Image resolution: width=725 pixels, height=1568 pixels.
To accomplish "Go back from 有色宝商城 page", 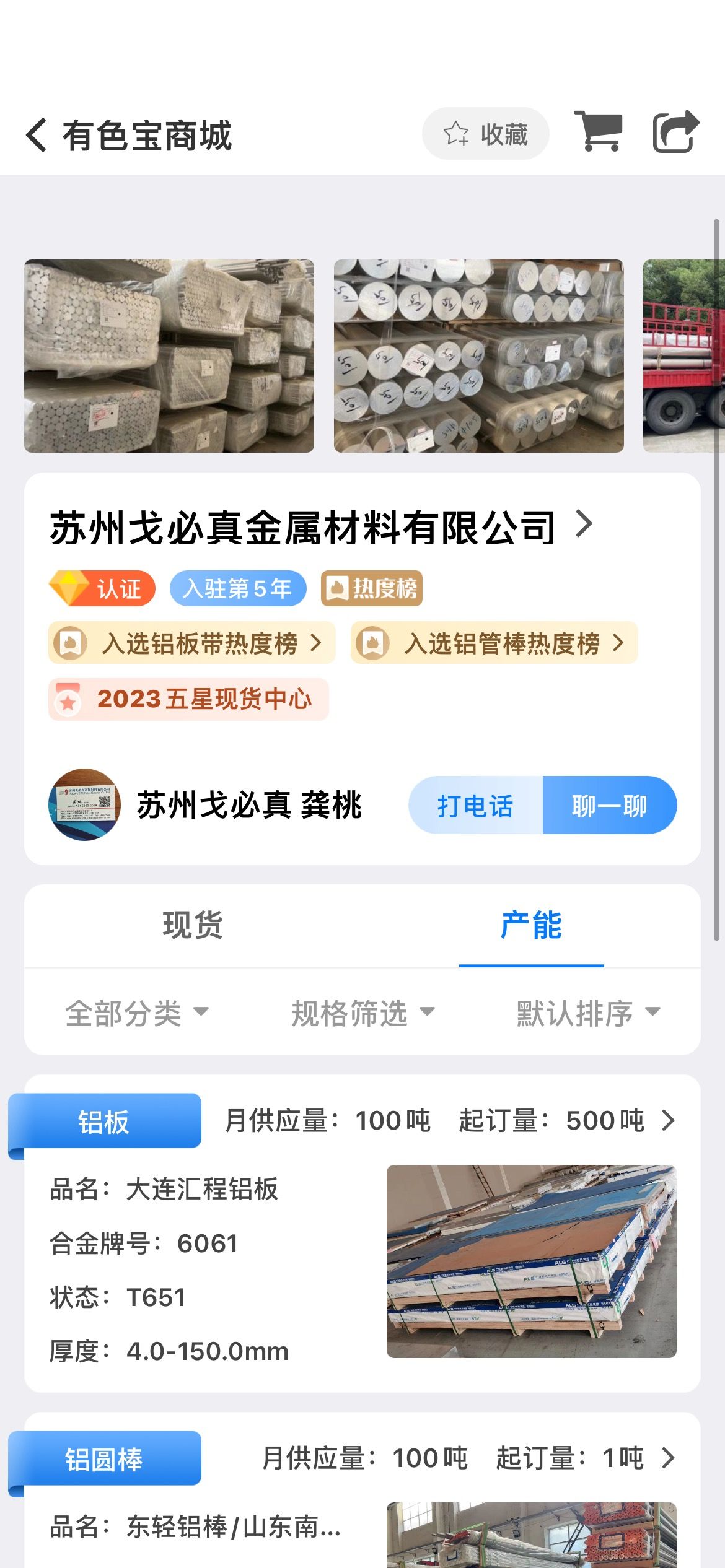I will coord(36,134).
